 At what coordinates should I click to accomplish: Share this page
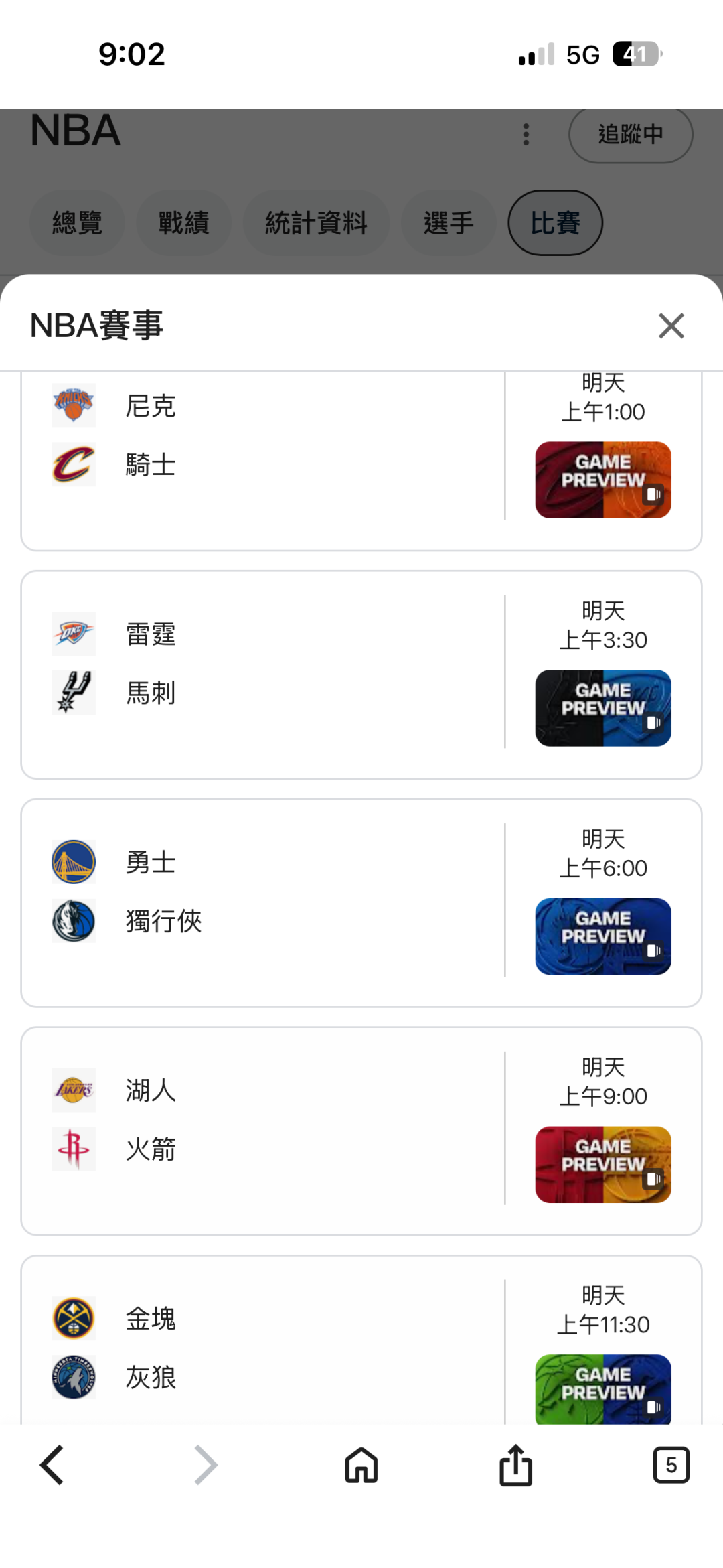pyautogui.click(x=515, y=1465)
